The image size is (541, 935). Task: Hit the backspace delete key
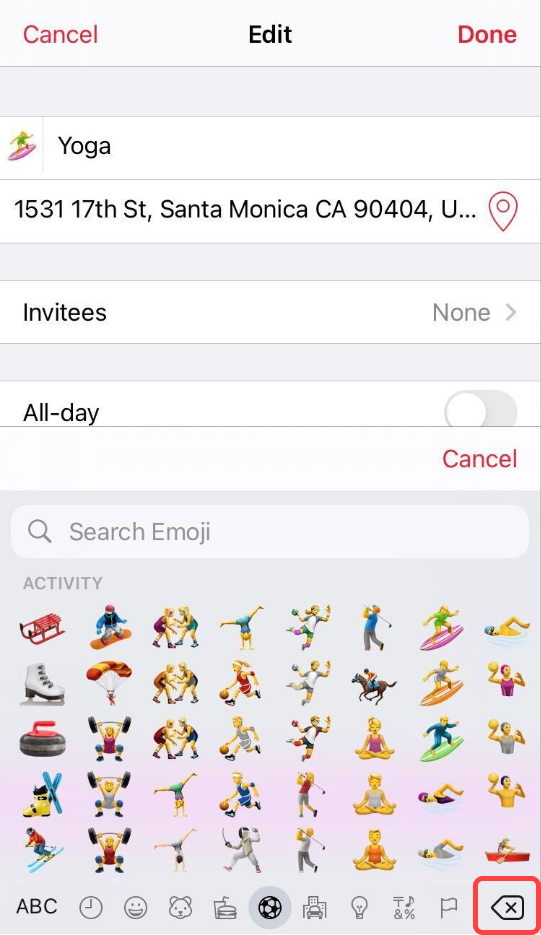(x=507, y=908)
